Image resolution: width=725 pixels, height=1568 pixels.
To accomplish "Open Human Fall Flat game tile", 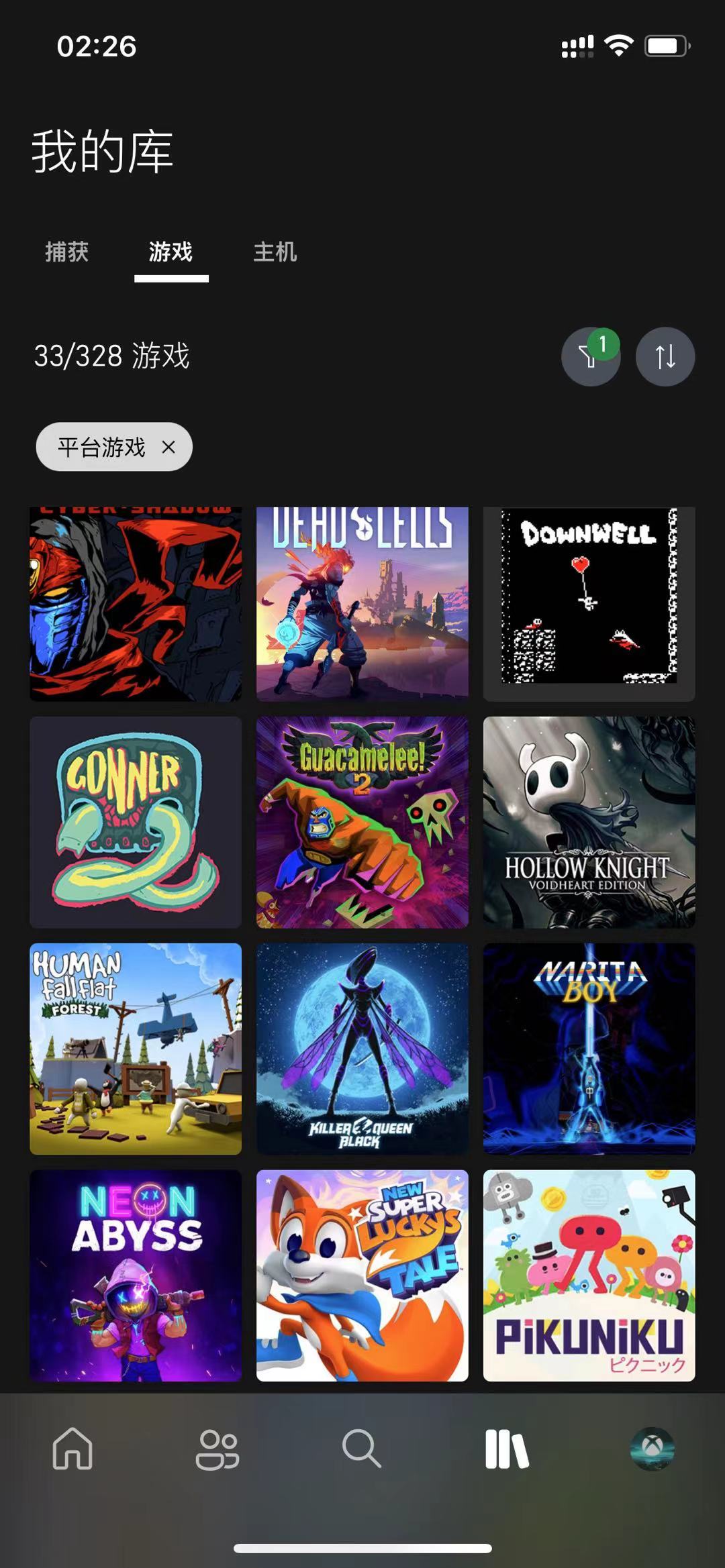I will coord(136,1049).
